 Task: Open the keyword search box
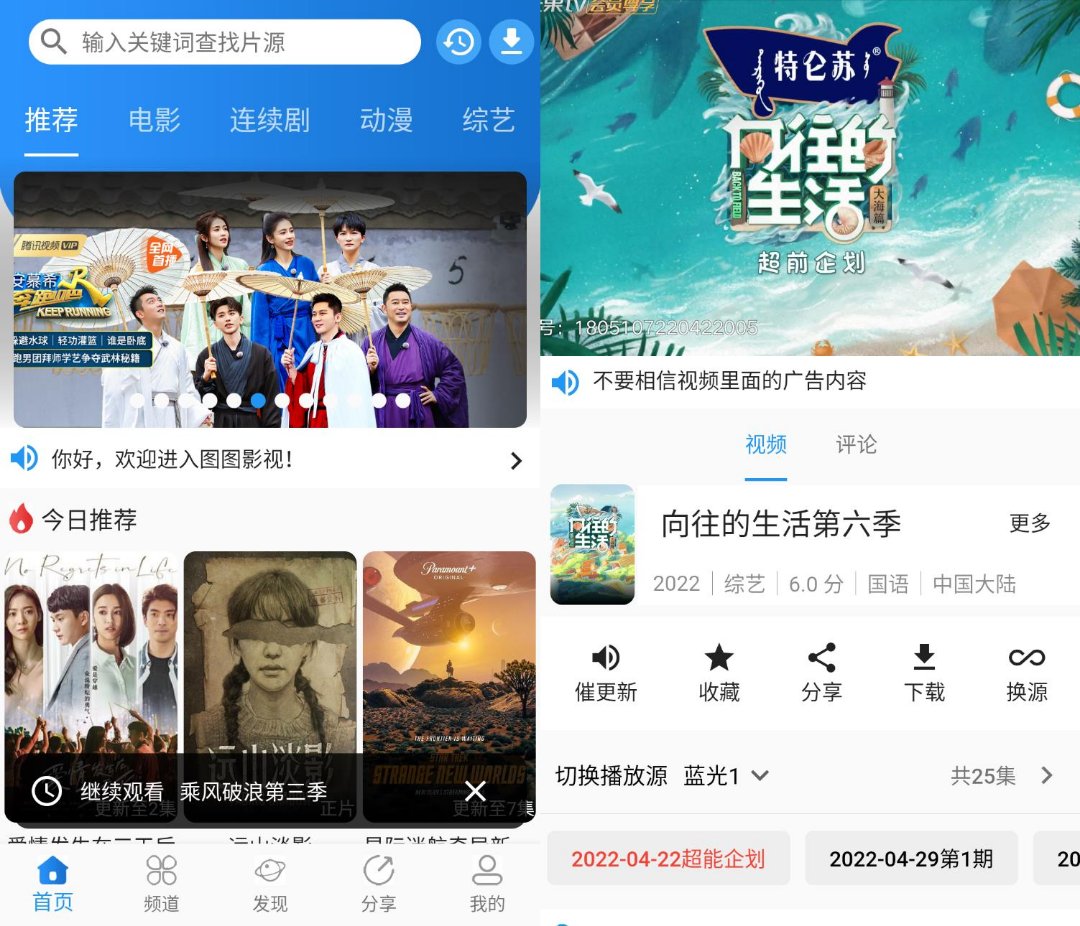225,42
